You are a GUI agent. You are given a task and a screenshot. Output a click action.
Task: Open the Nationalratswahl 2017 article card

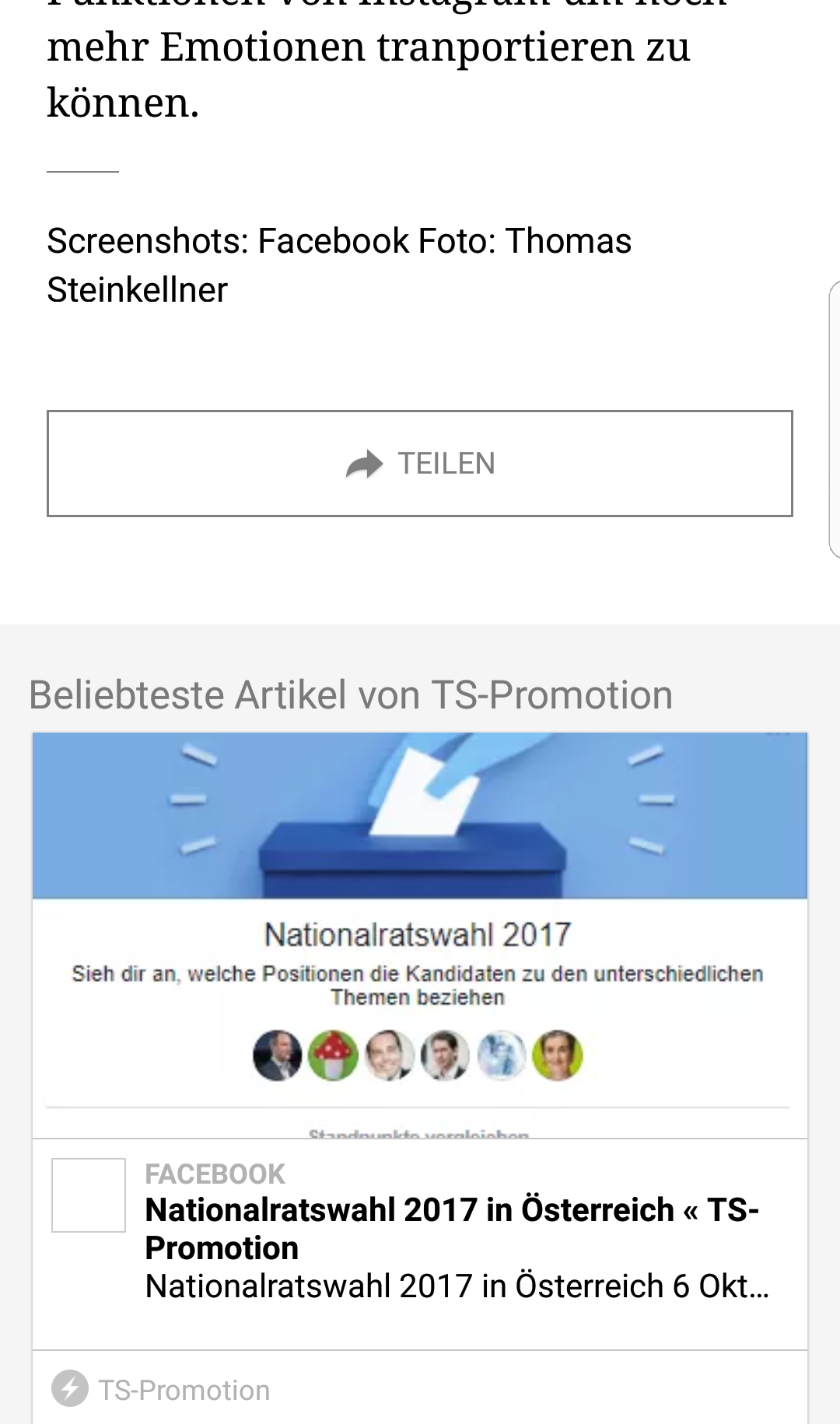click(x=420, y=933)
